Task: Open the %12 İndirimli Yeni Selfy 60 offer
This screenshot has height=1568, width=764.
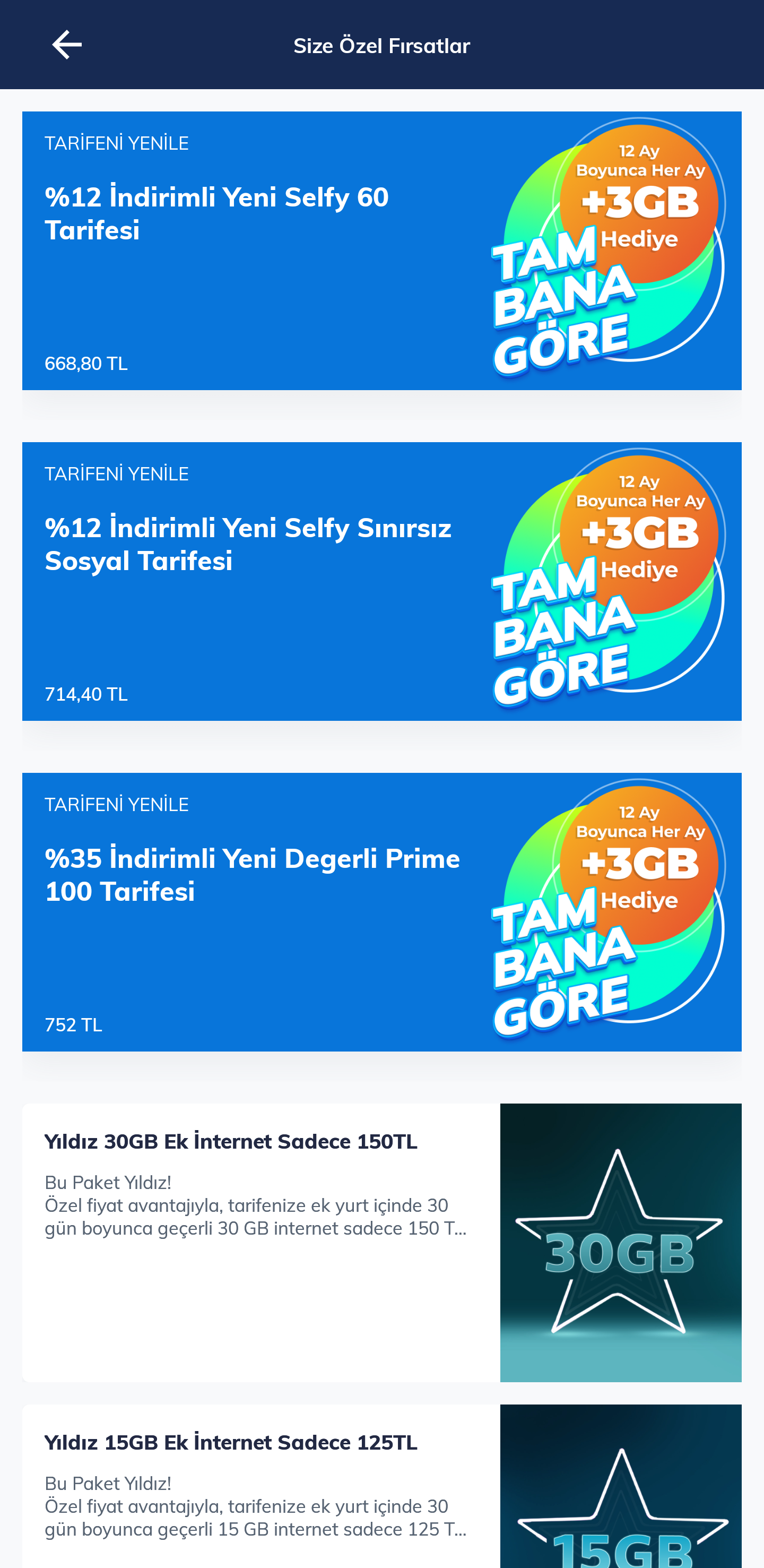Action: pos(381,250)
